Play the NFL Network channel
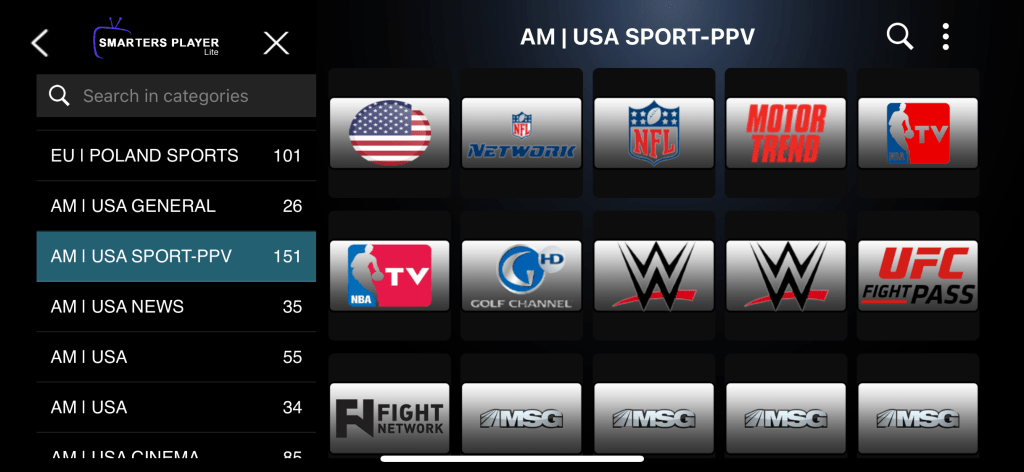 521,132
